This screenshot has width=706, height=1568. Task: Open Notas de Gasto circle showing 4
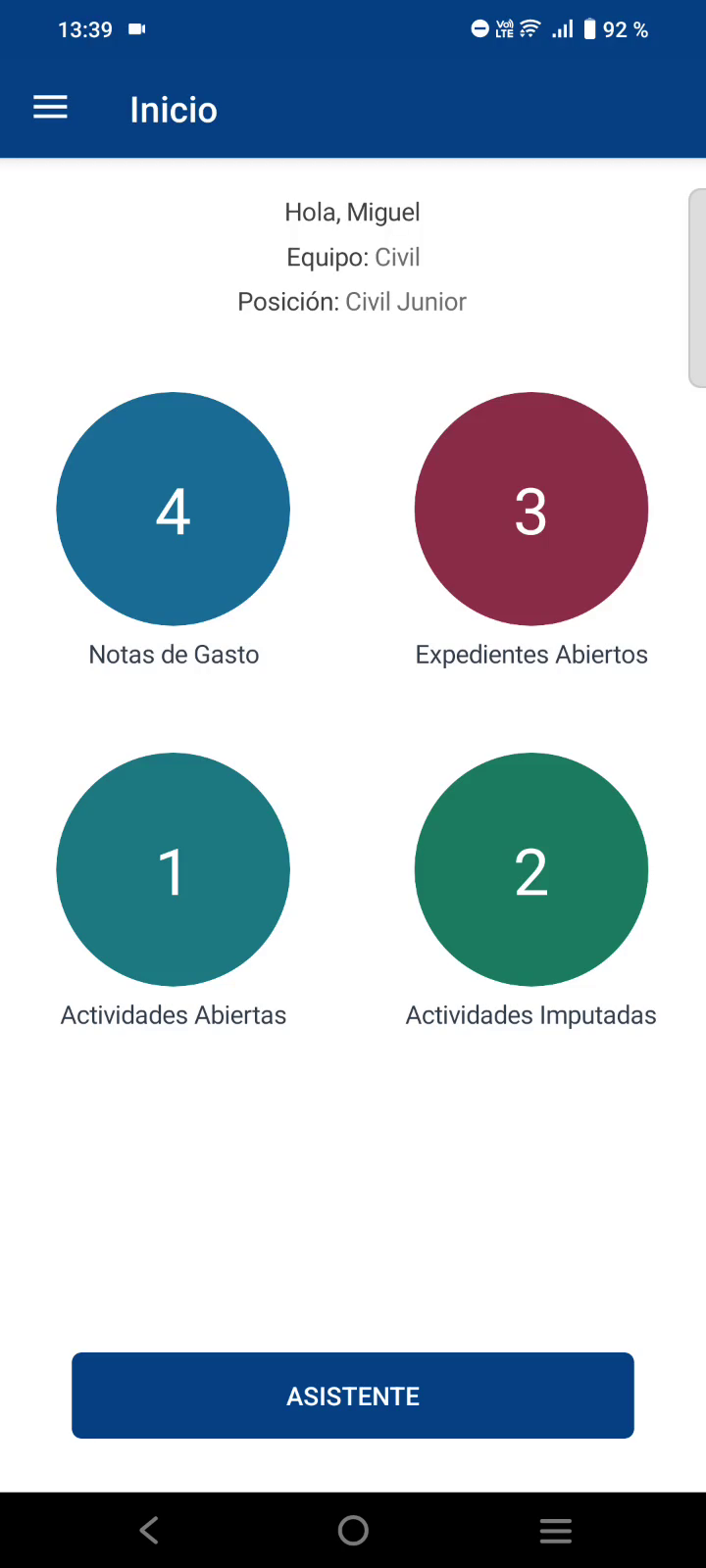(x=174, y=509)
